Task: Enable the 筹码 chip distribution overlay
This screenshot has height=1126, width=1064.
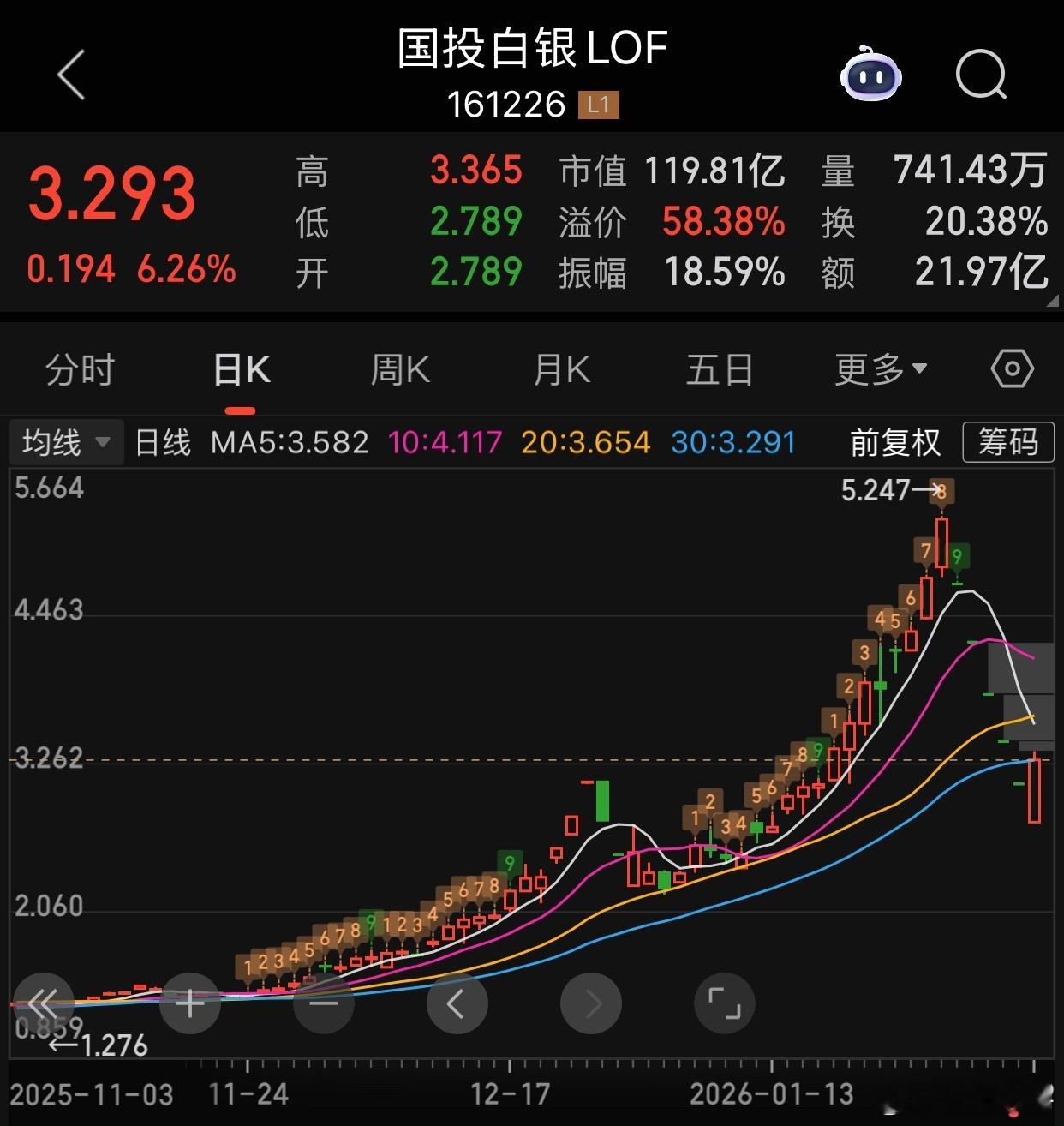Action: tap(1008, 442)
